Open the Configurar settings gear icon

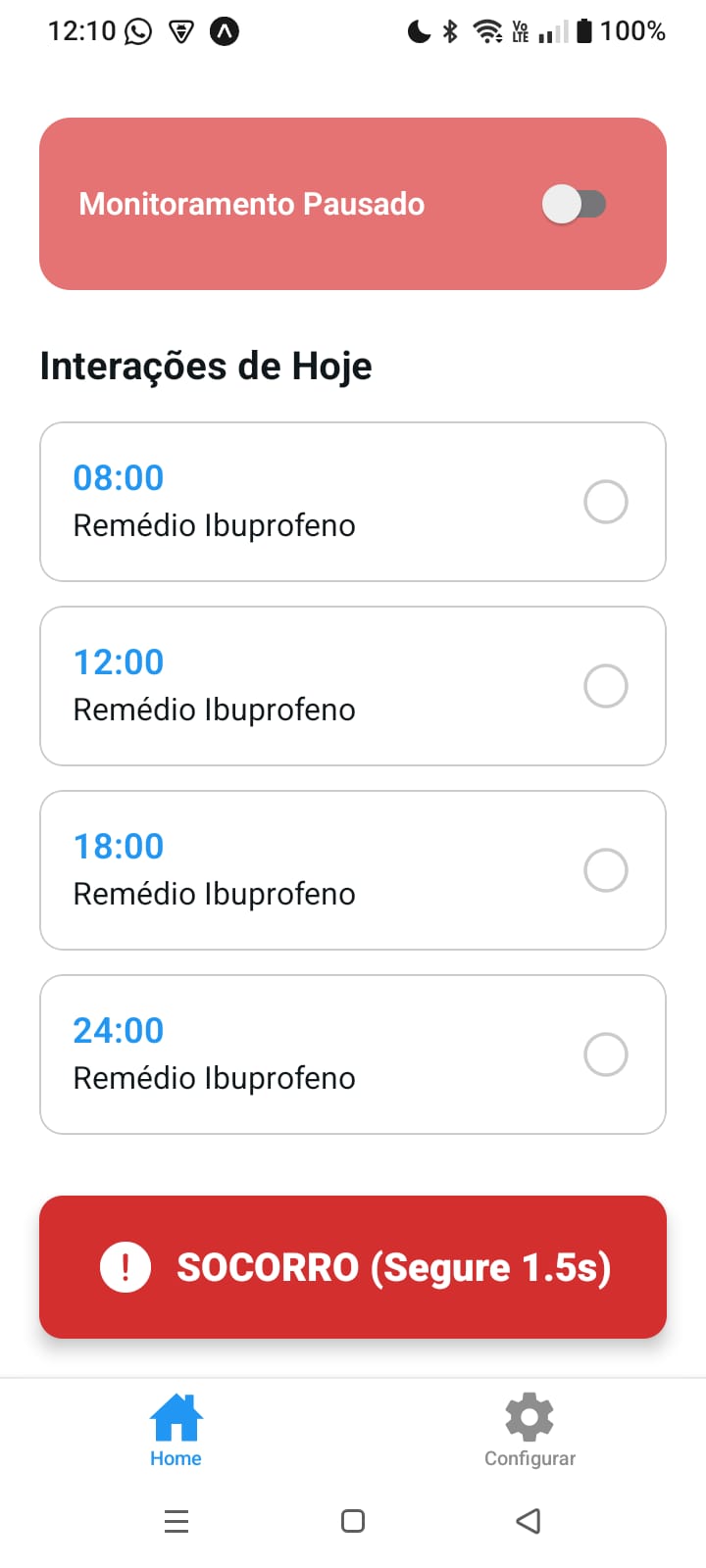click(529, 1416)
